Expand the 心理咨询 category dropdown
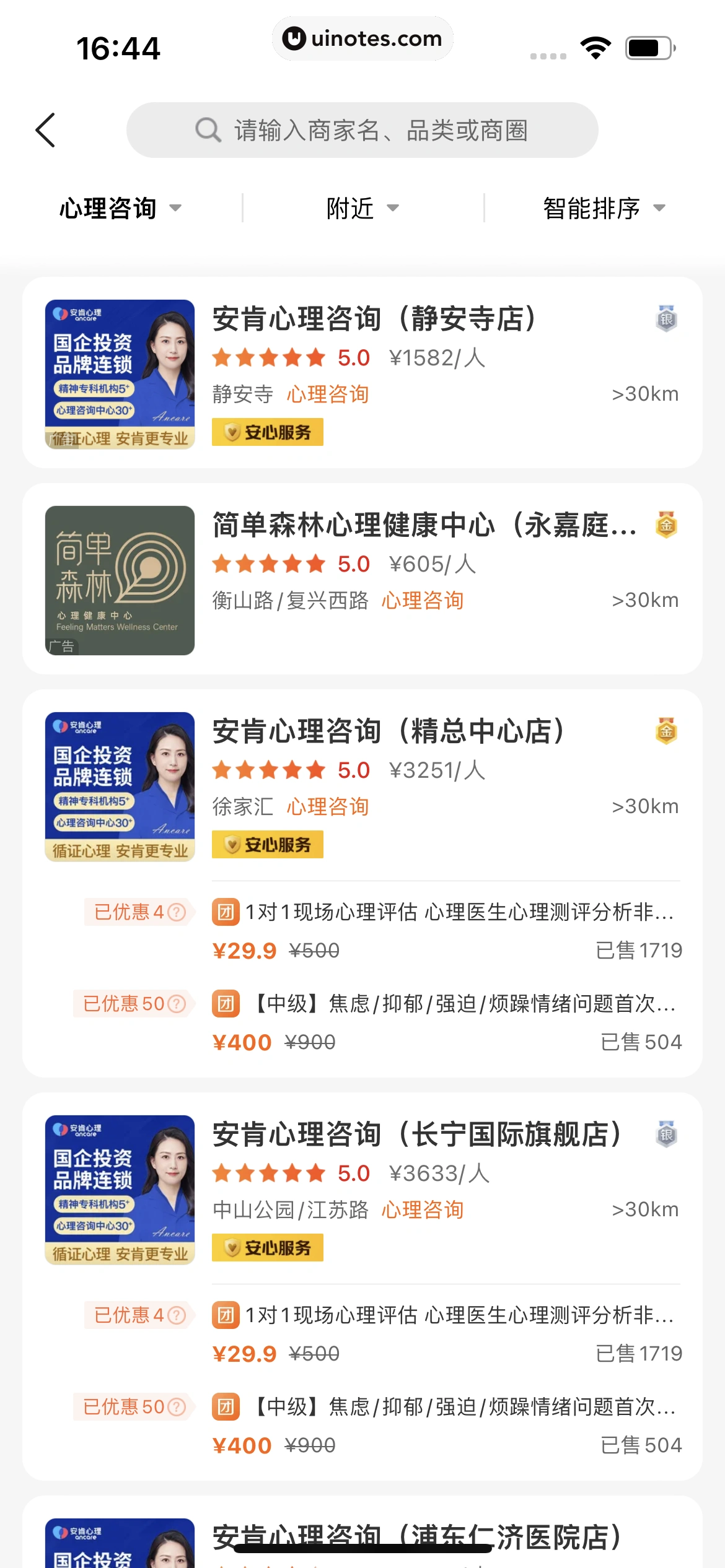 (120, 209)
